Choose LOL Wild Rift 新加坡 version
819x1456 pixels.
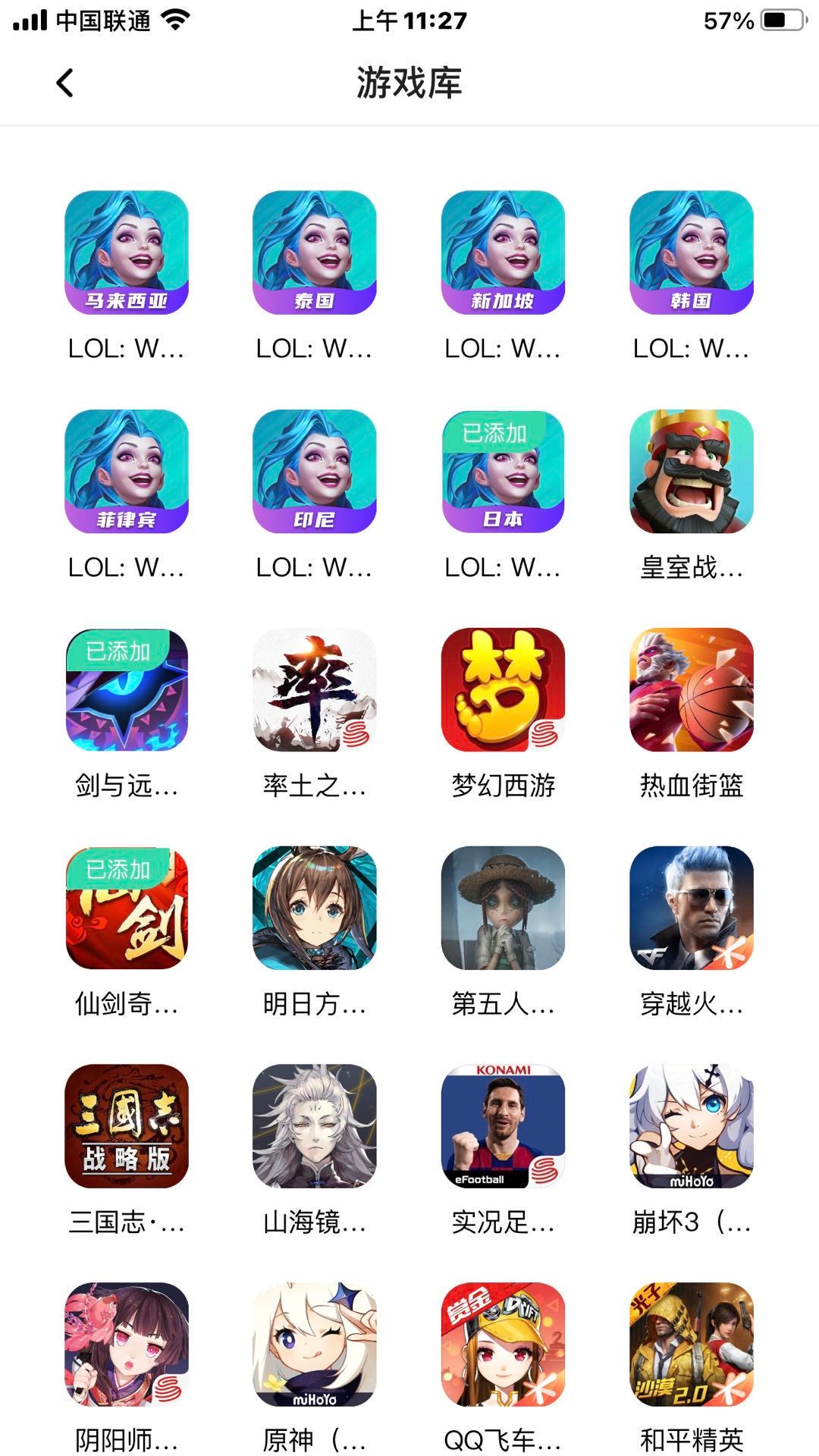pos(503,253)
